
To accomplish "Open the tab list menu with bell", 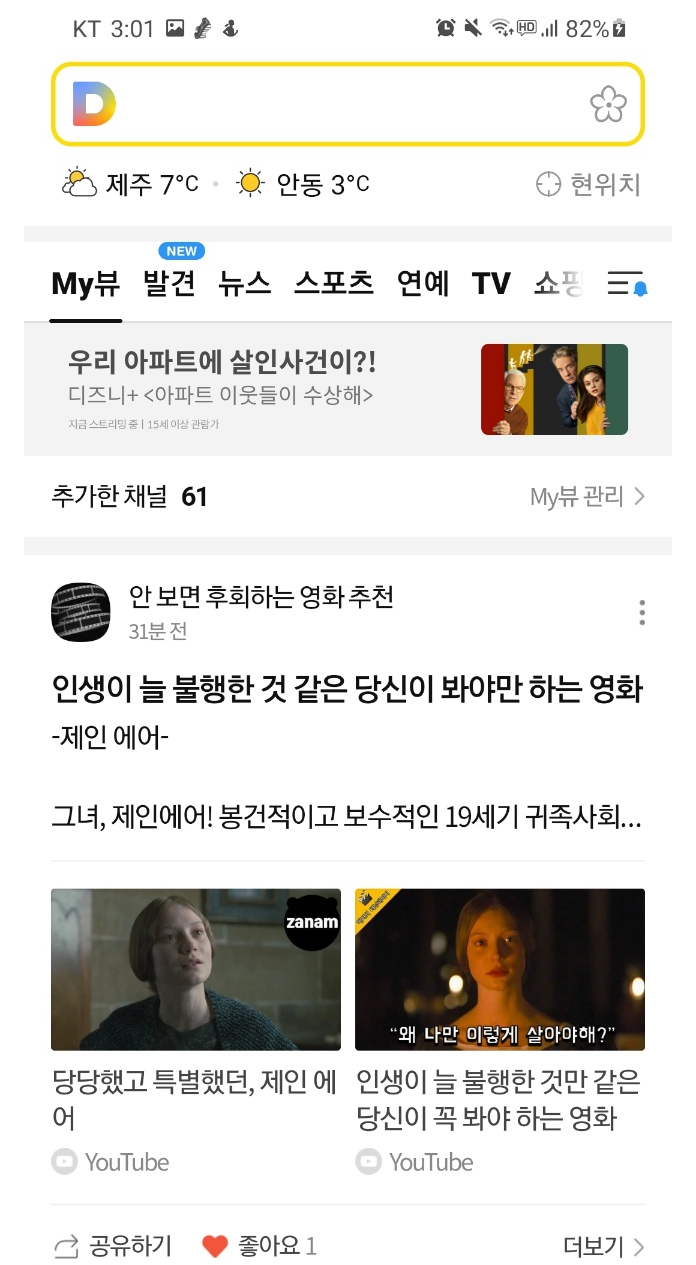I will [627, 284].
